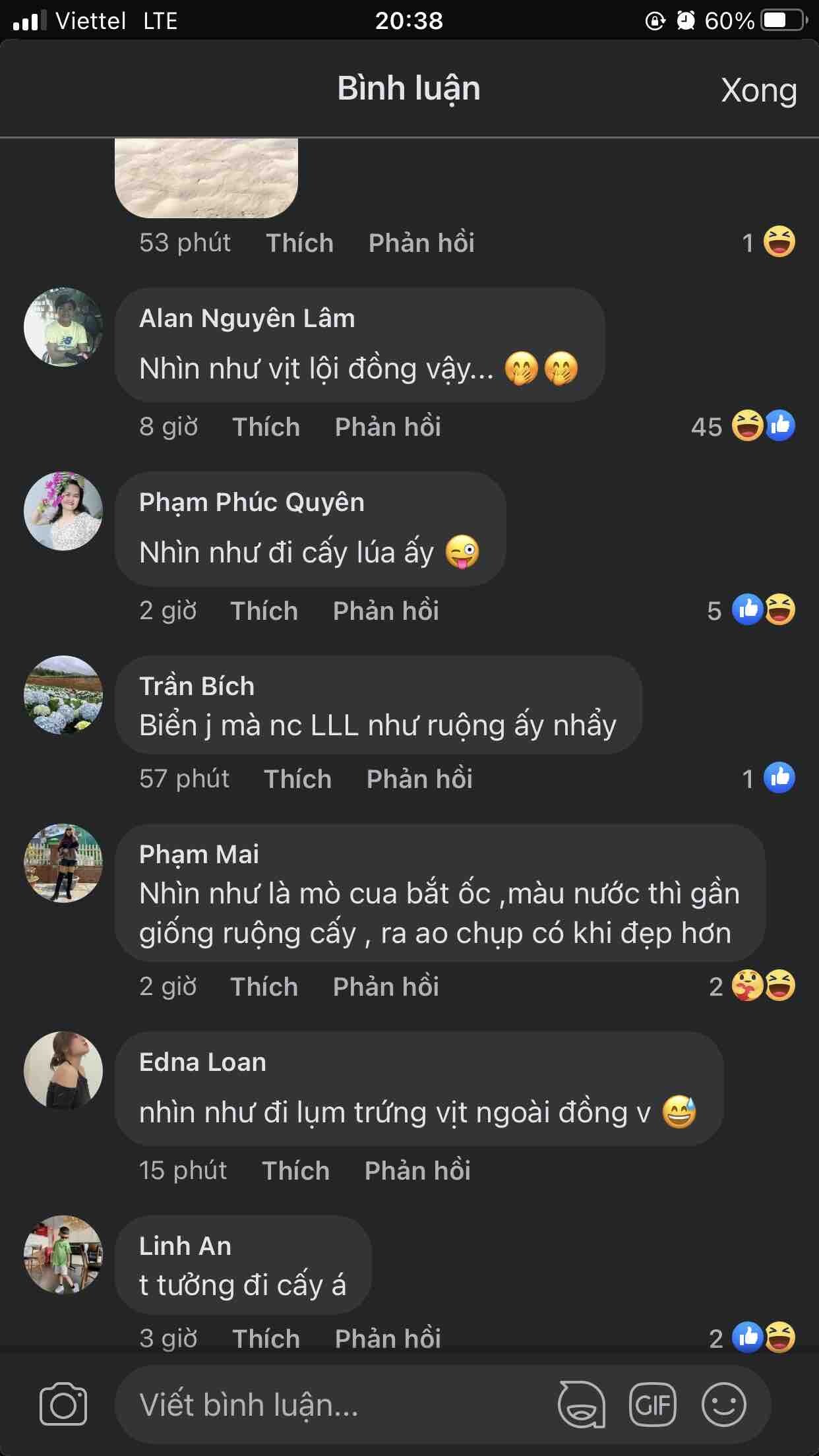Like Alan Nguyên Lâm's comment
This screenshot has height=1456, width=819.
266,427
